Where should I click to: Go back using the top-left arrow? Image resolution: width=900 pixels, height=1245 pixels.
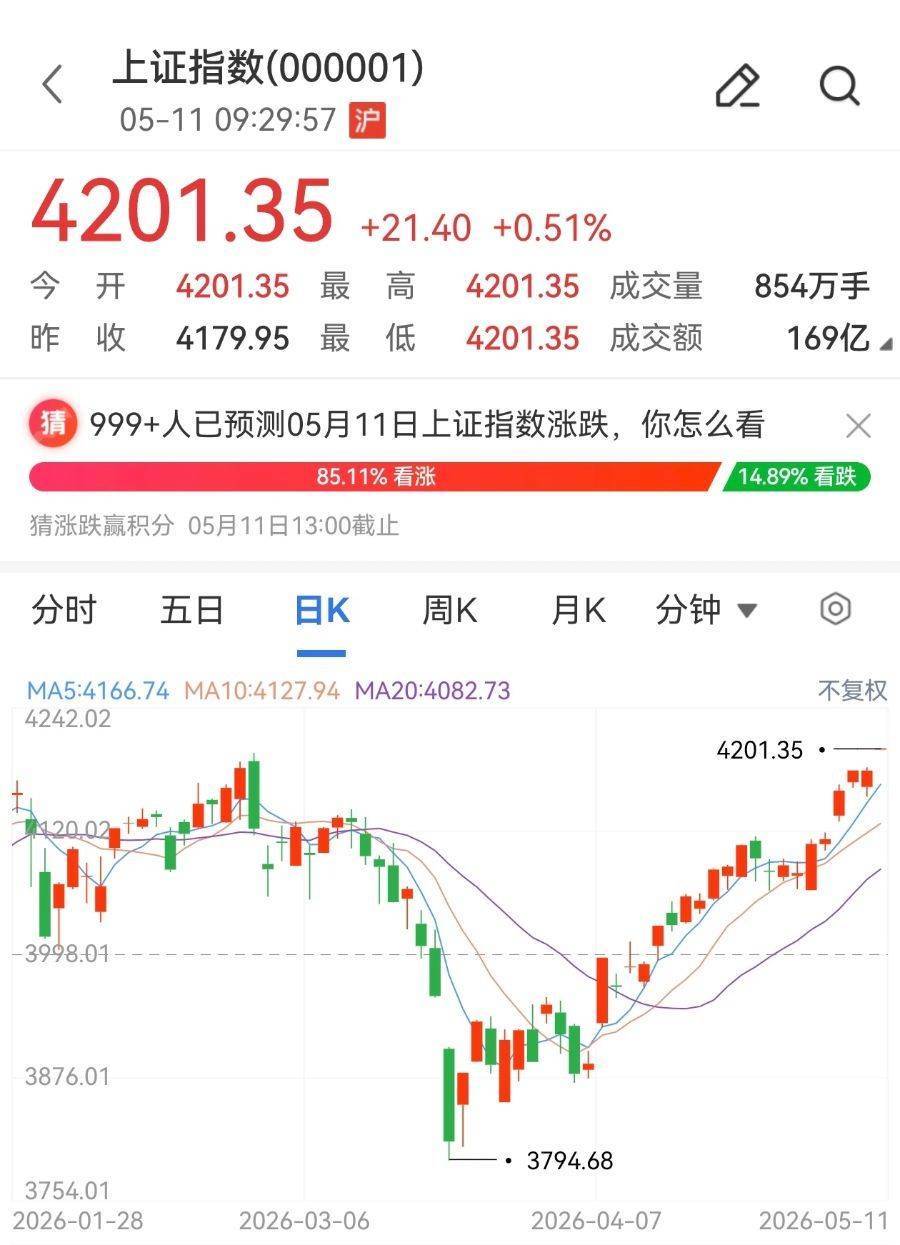coord(53,85)
